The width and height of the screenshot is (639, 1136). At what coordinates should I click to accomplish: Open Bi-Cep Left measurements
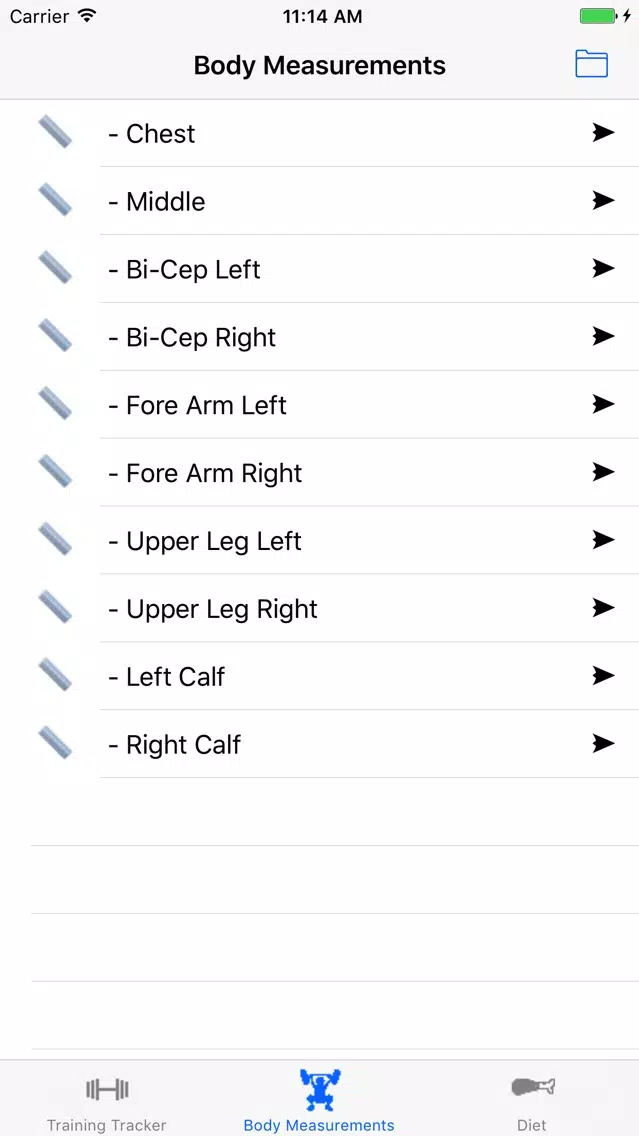pos(320,270)
